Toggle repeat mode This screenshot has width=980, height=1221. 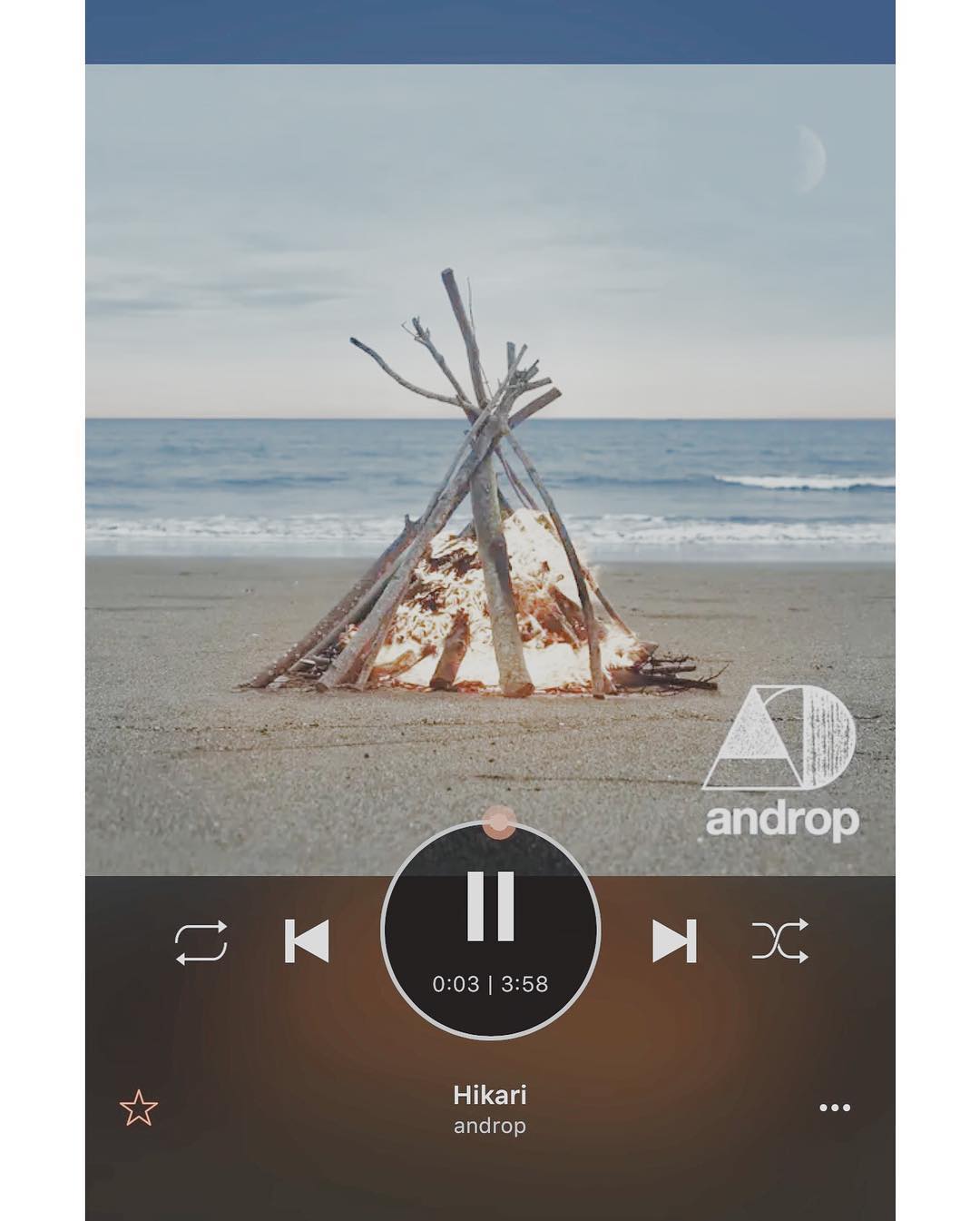point(201,941)
